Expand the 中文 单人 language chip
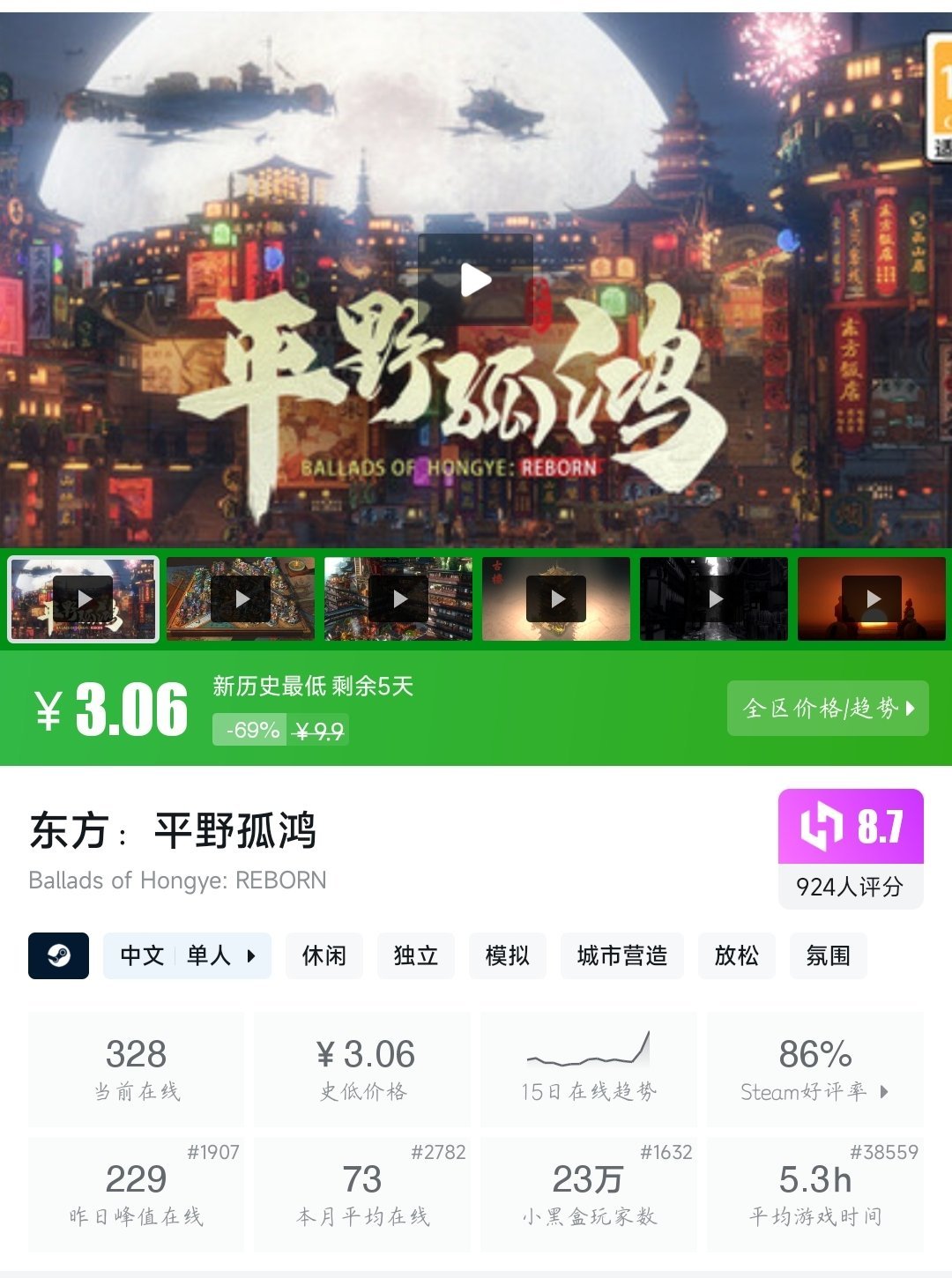The height and width of the screenshot is (1278, 952). [x=187, y=955]
